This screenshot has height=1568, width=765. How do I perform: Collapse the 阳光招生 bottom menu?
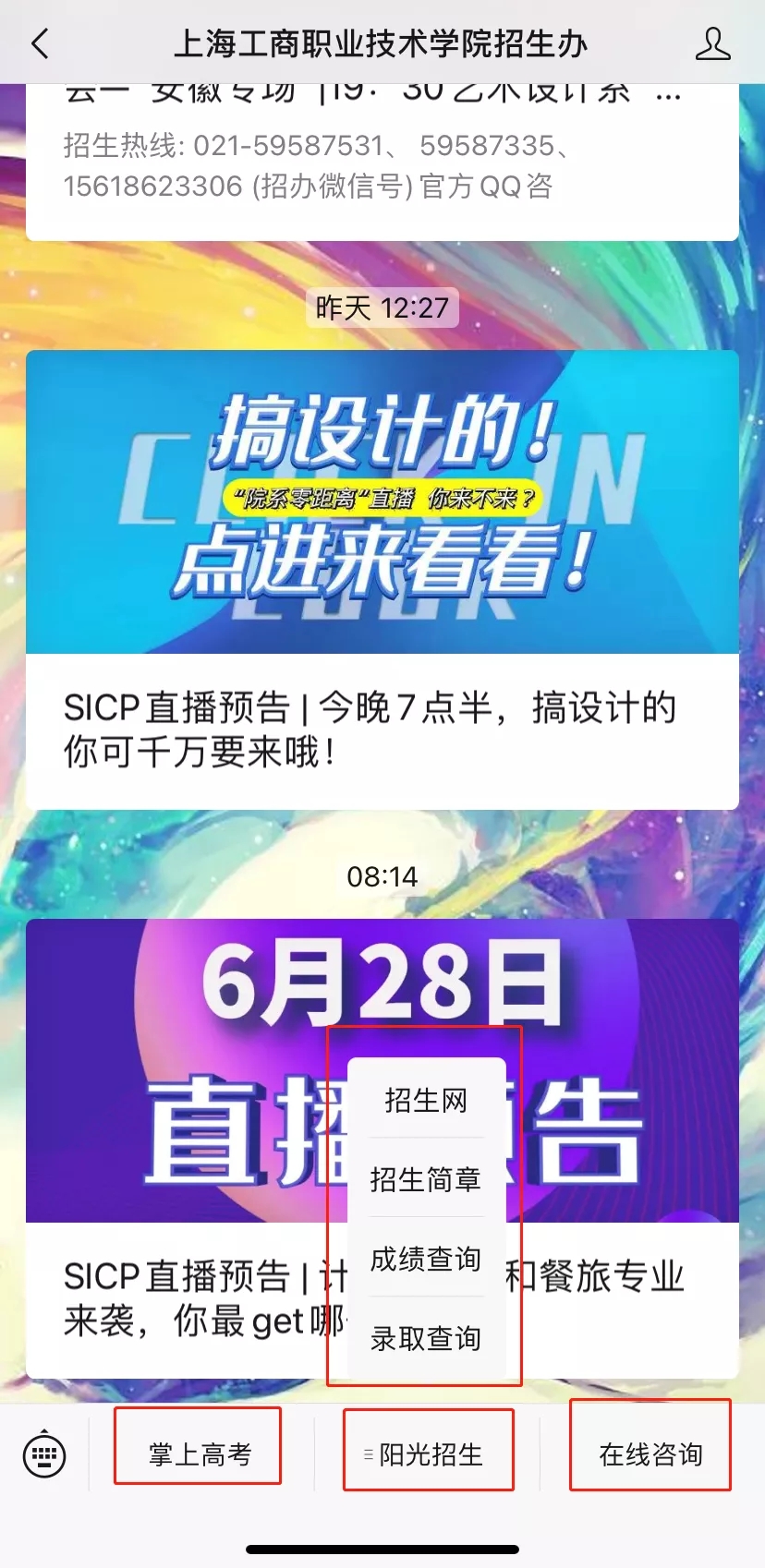point(429,1454)
